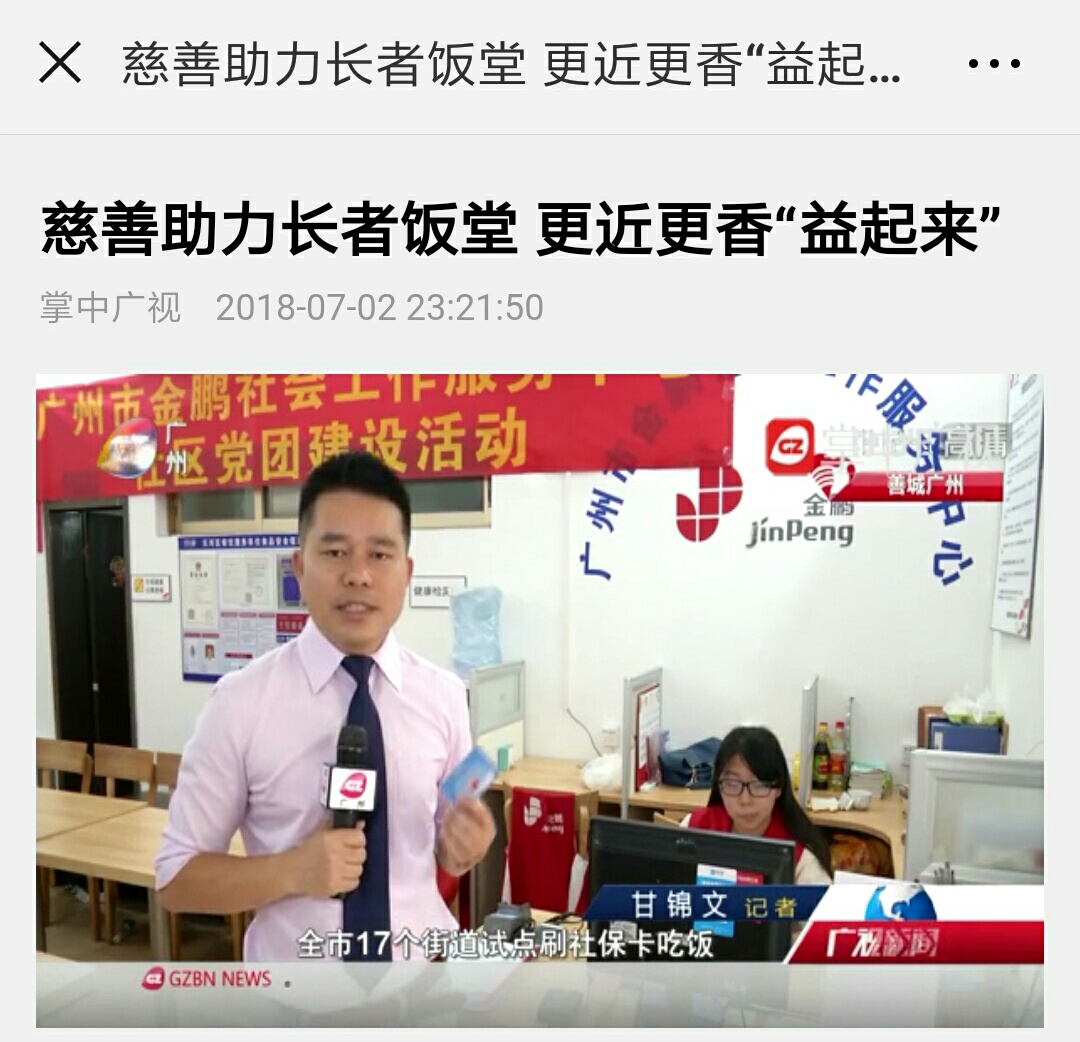Screen dimensions: 1080x1042
Task: Open the 掌中广视 account page
Action: (110, 307)
